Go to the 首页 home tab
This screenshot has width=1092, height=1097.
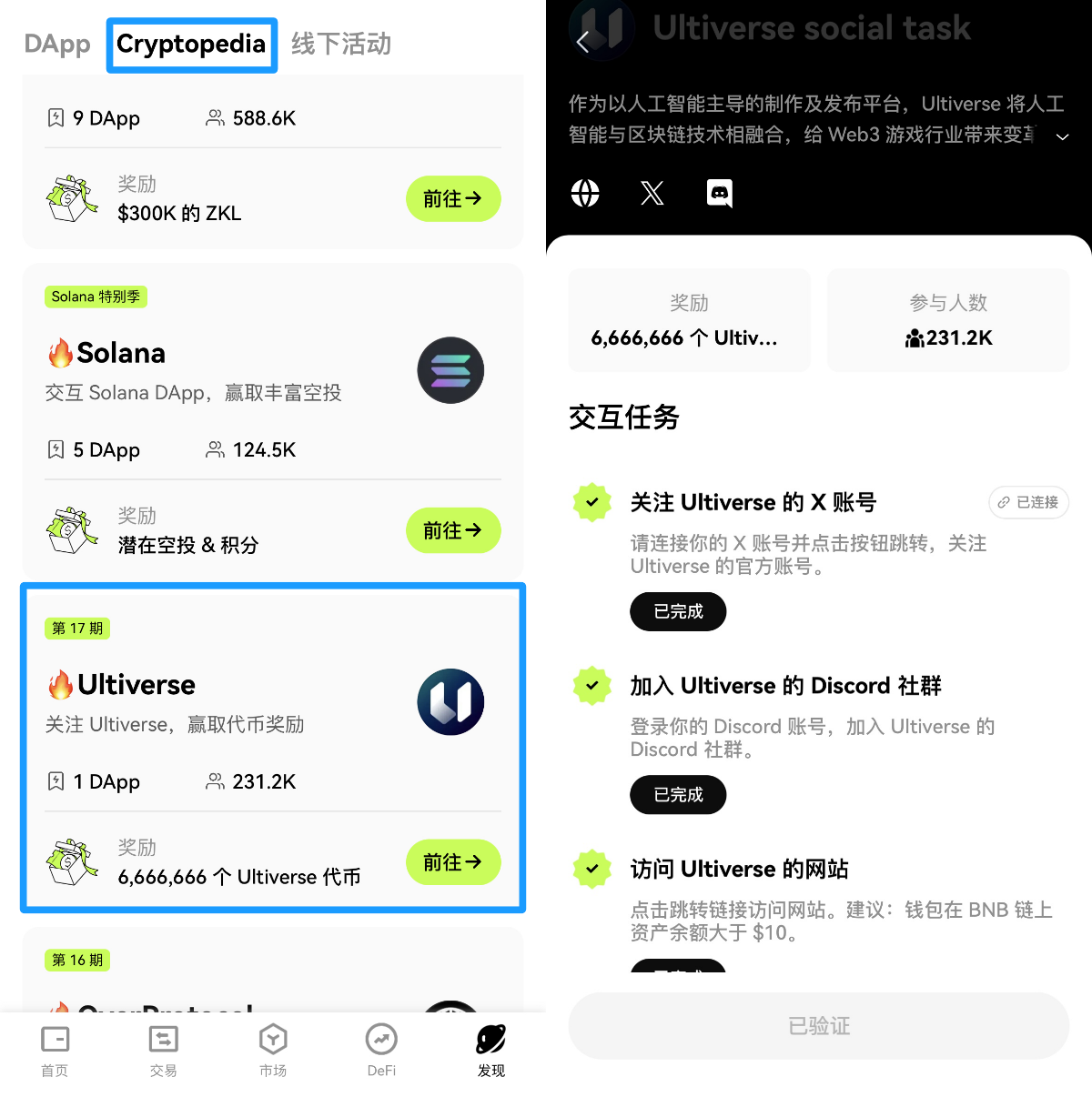pos(55,1050)
